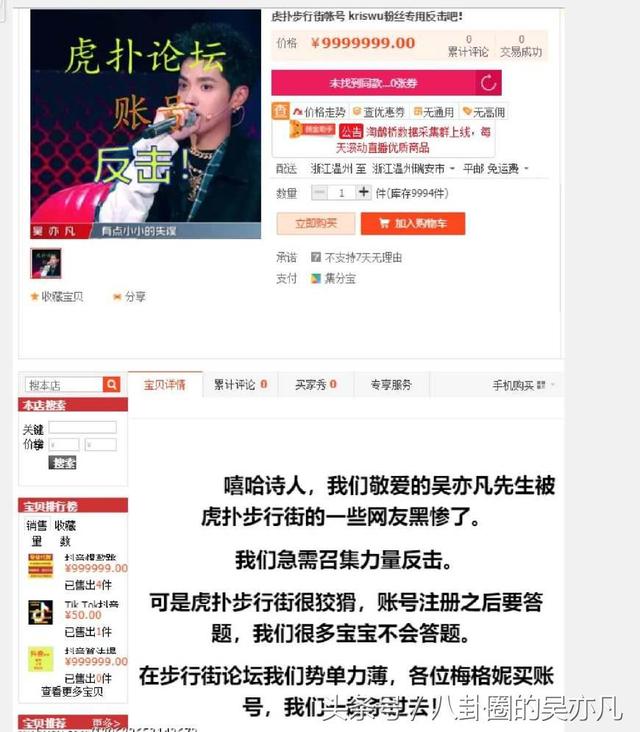The width and height of the screenshot is (640, 732).
Task: Switch to the 累计评论 tab
Action: (x=240, y=384)
